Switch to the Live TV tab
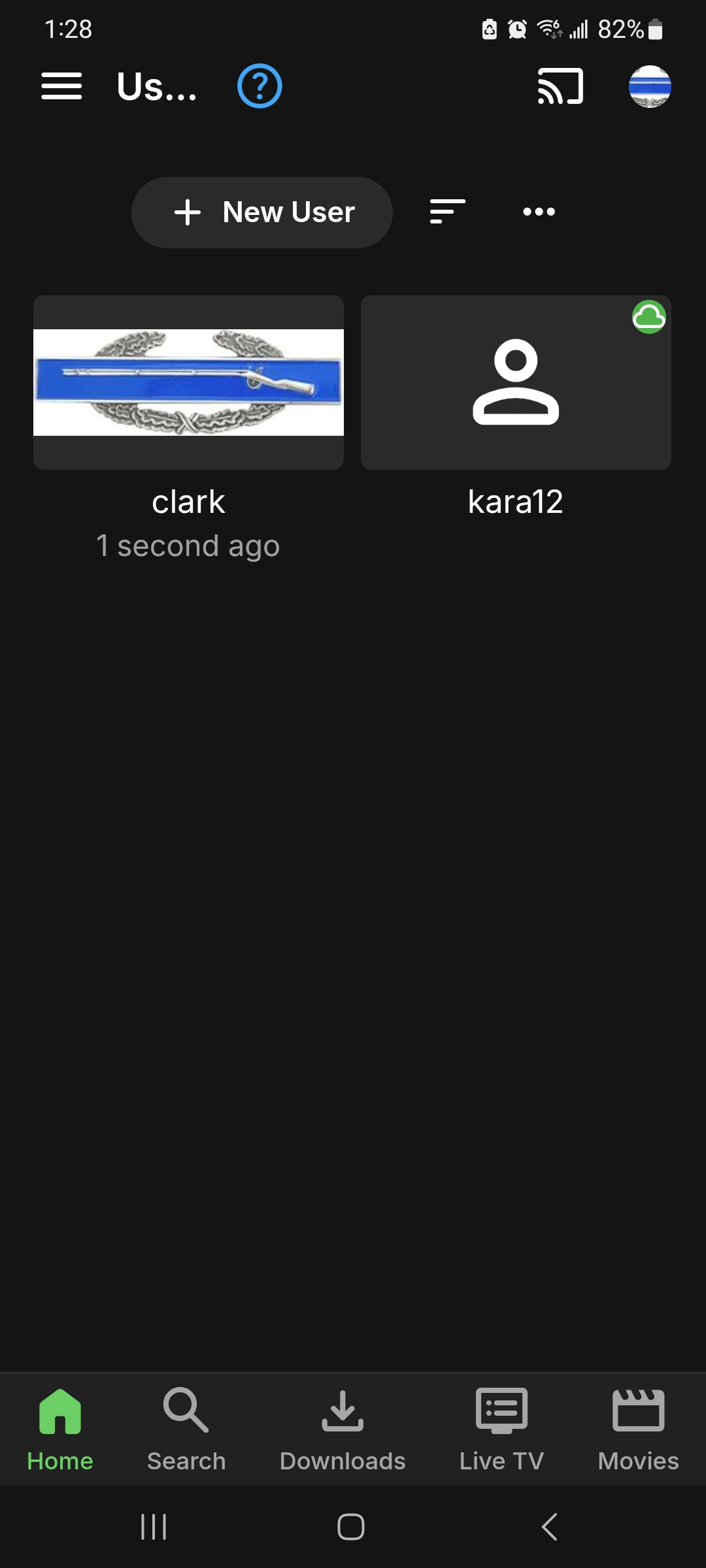Image resolution: width=706 pixels, height=1568 pixels. 501,1429
